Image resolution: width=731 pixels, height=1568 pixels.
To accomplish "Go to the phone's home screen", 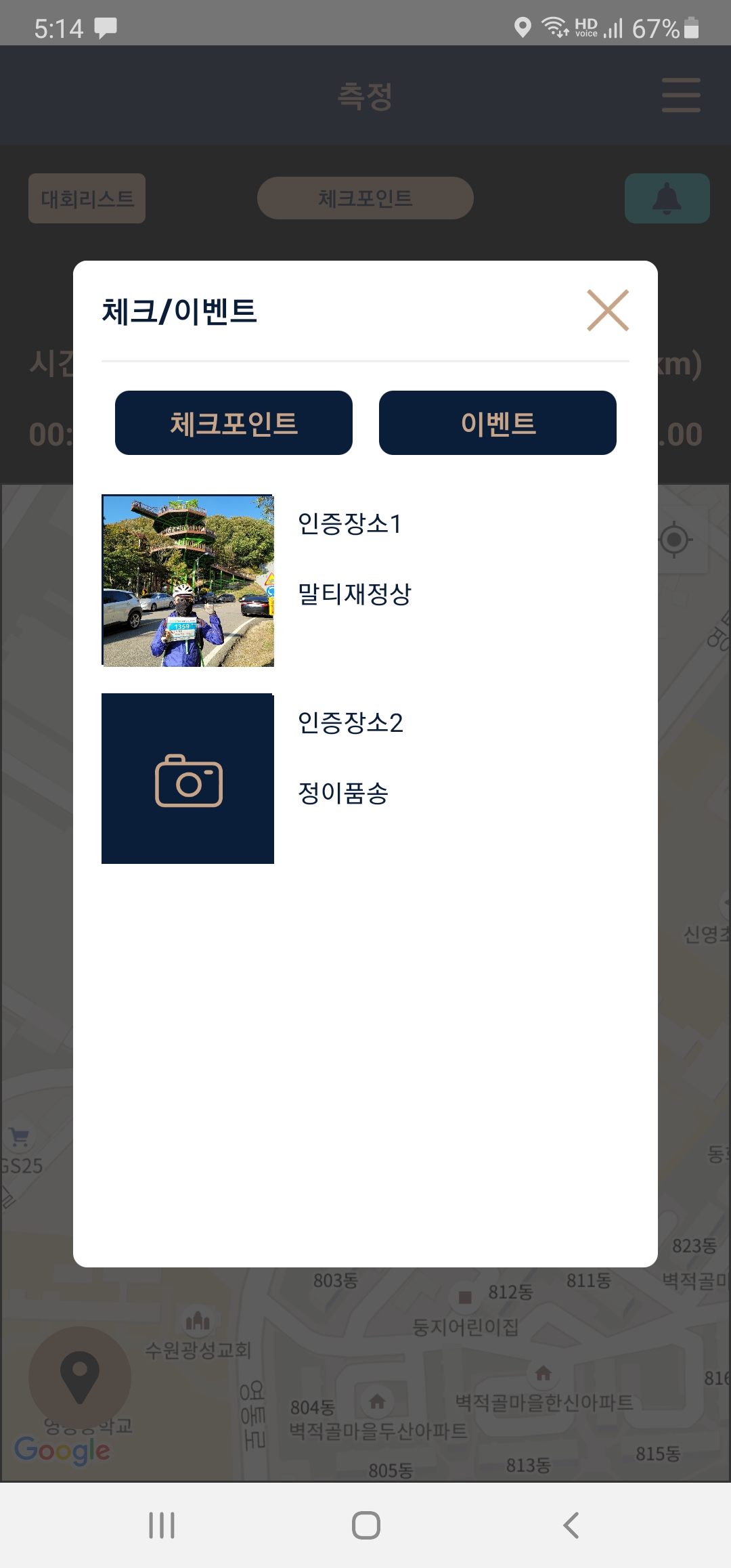I will tap(365, 1525).
